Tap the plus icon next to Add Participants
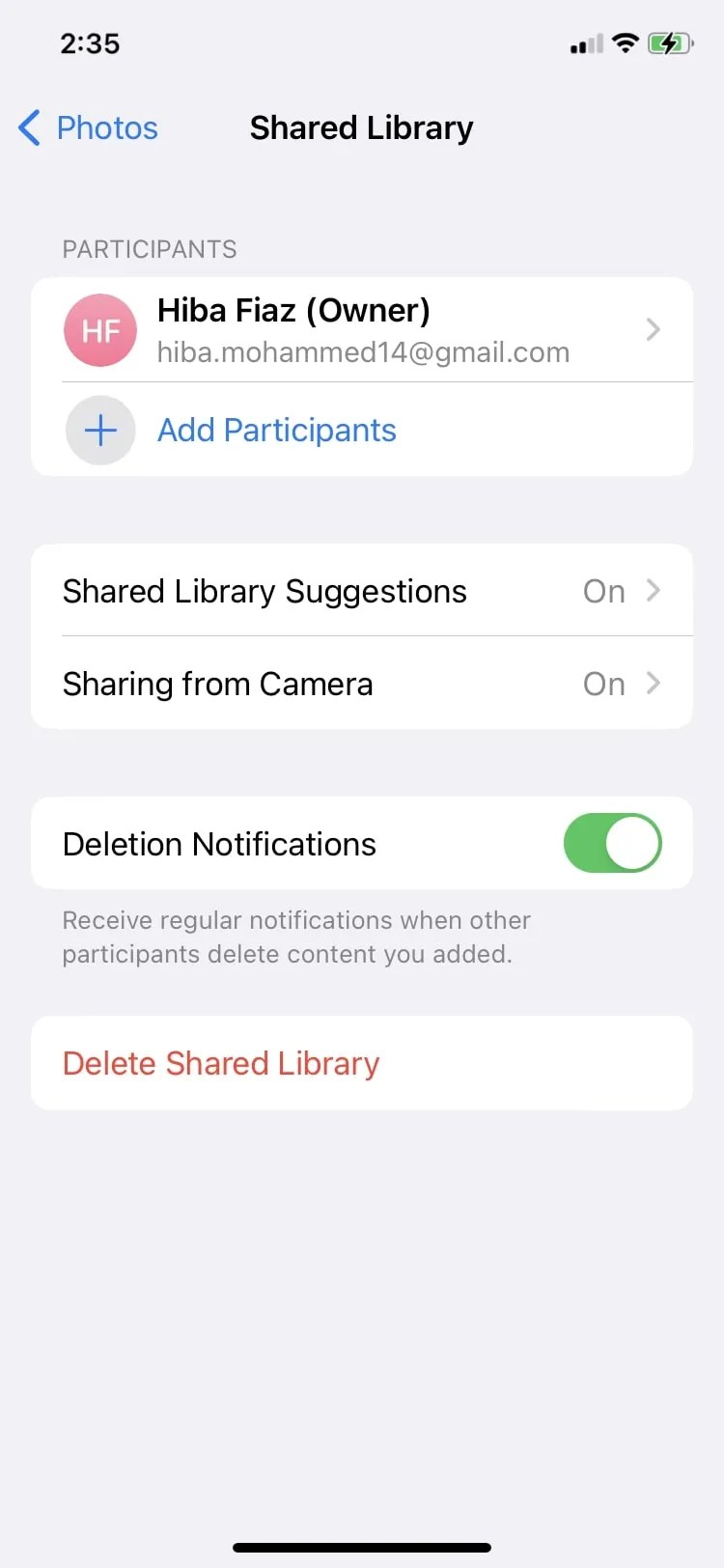The width and height of the screenshot is (724, 1568). coord(100,431)
